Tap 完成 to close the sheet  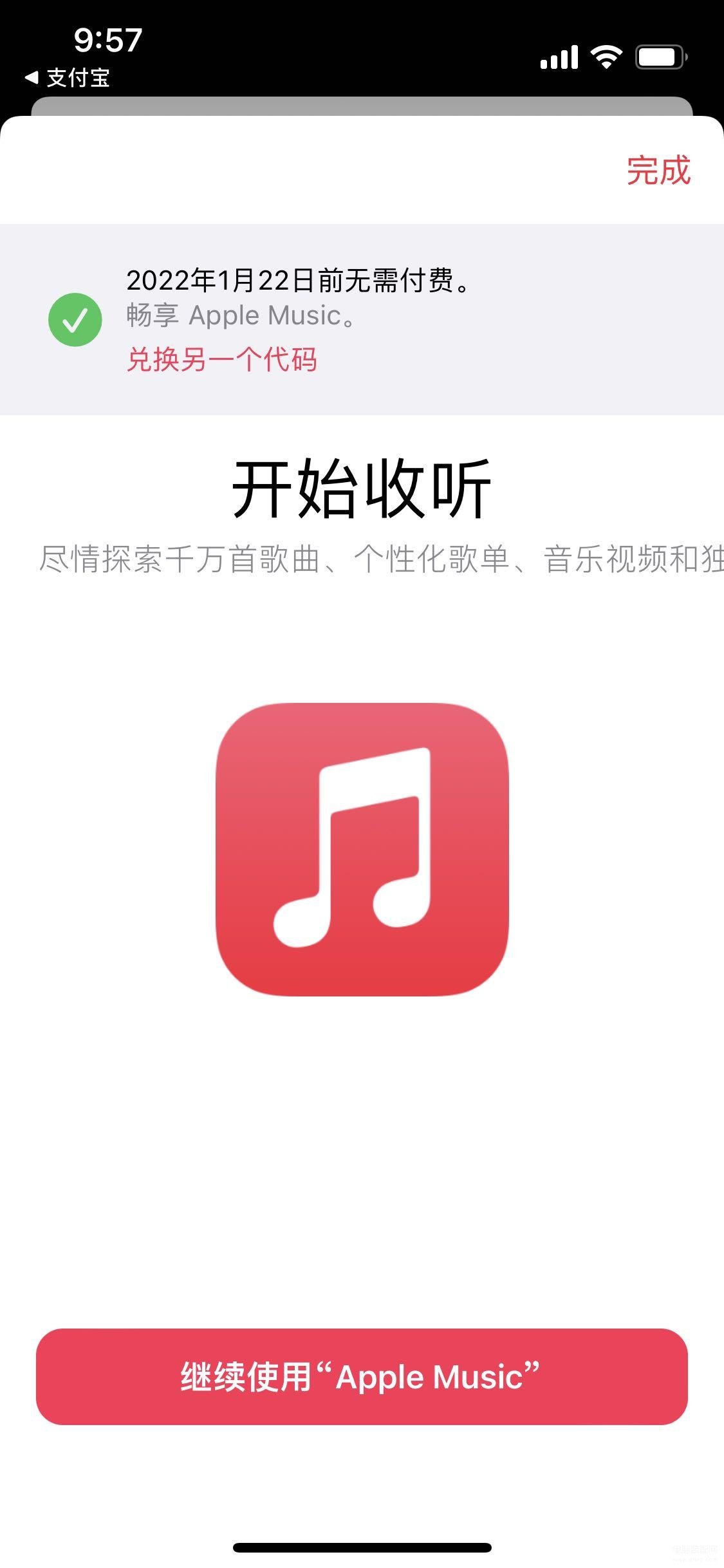coord(658,171)
